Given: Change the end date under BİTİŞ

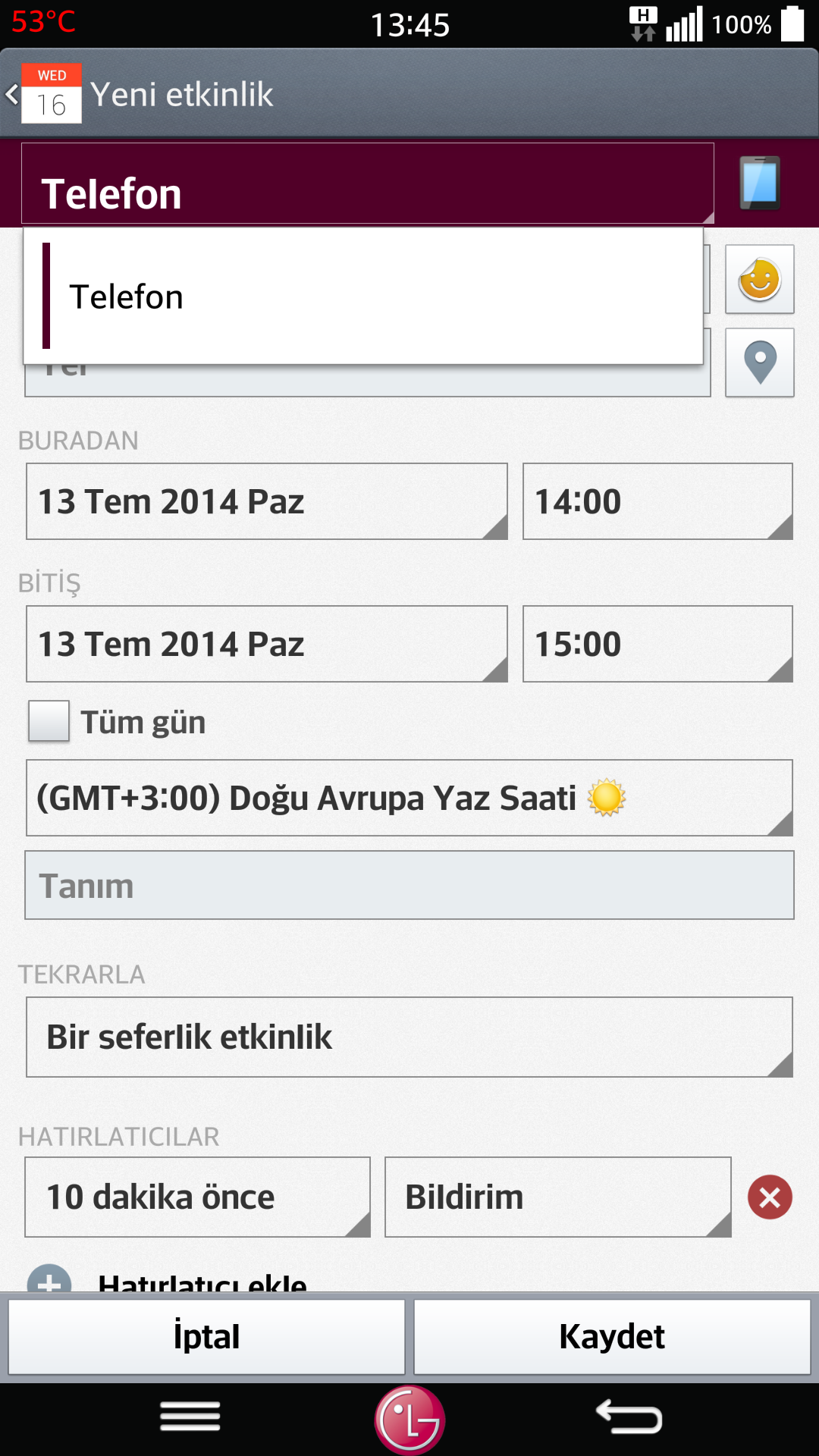Looking at the screenshot, I should click(x=267, y=644).
